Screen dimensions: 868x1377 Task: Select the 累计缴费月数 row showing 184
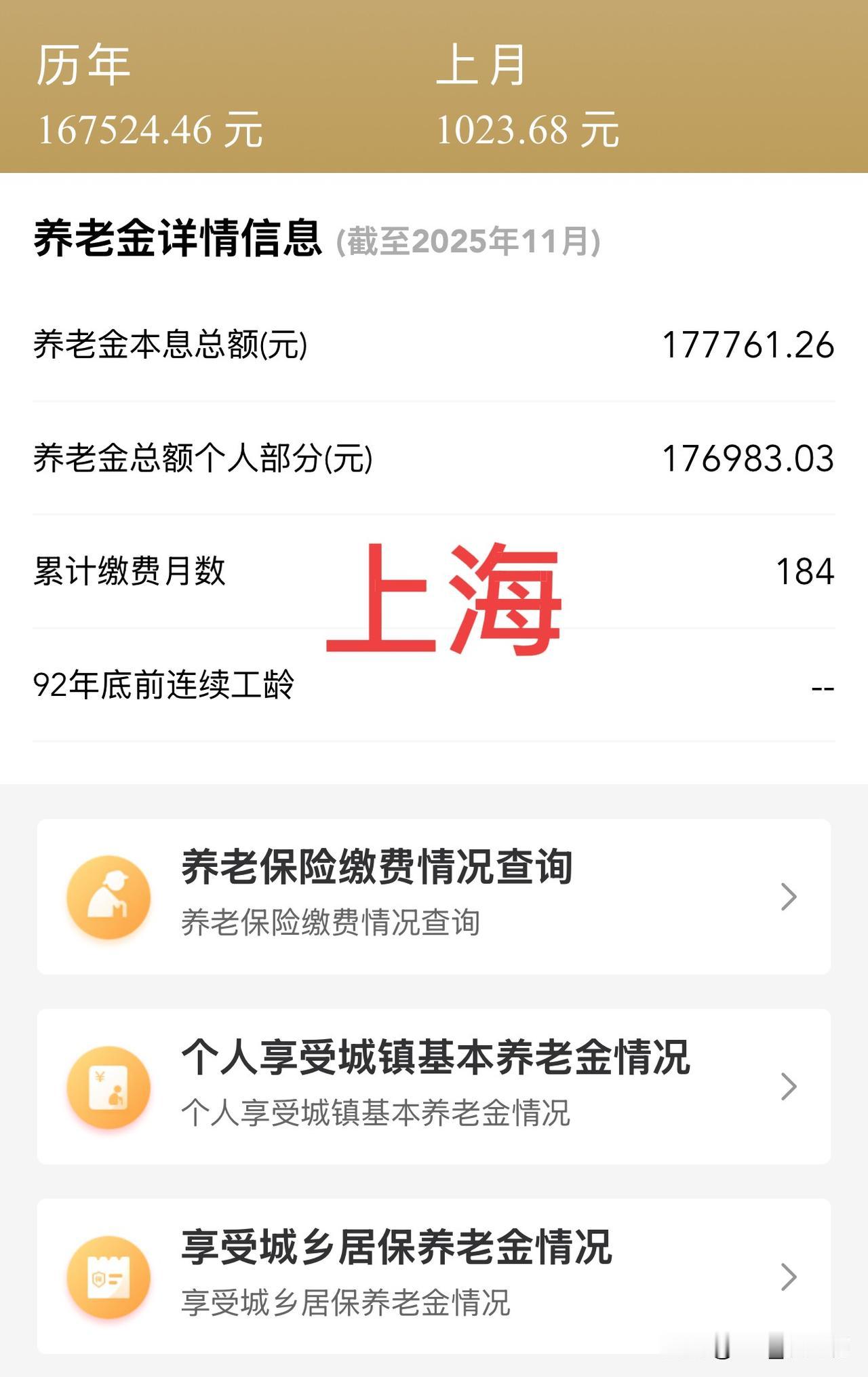(434, 573)
